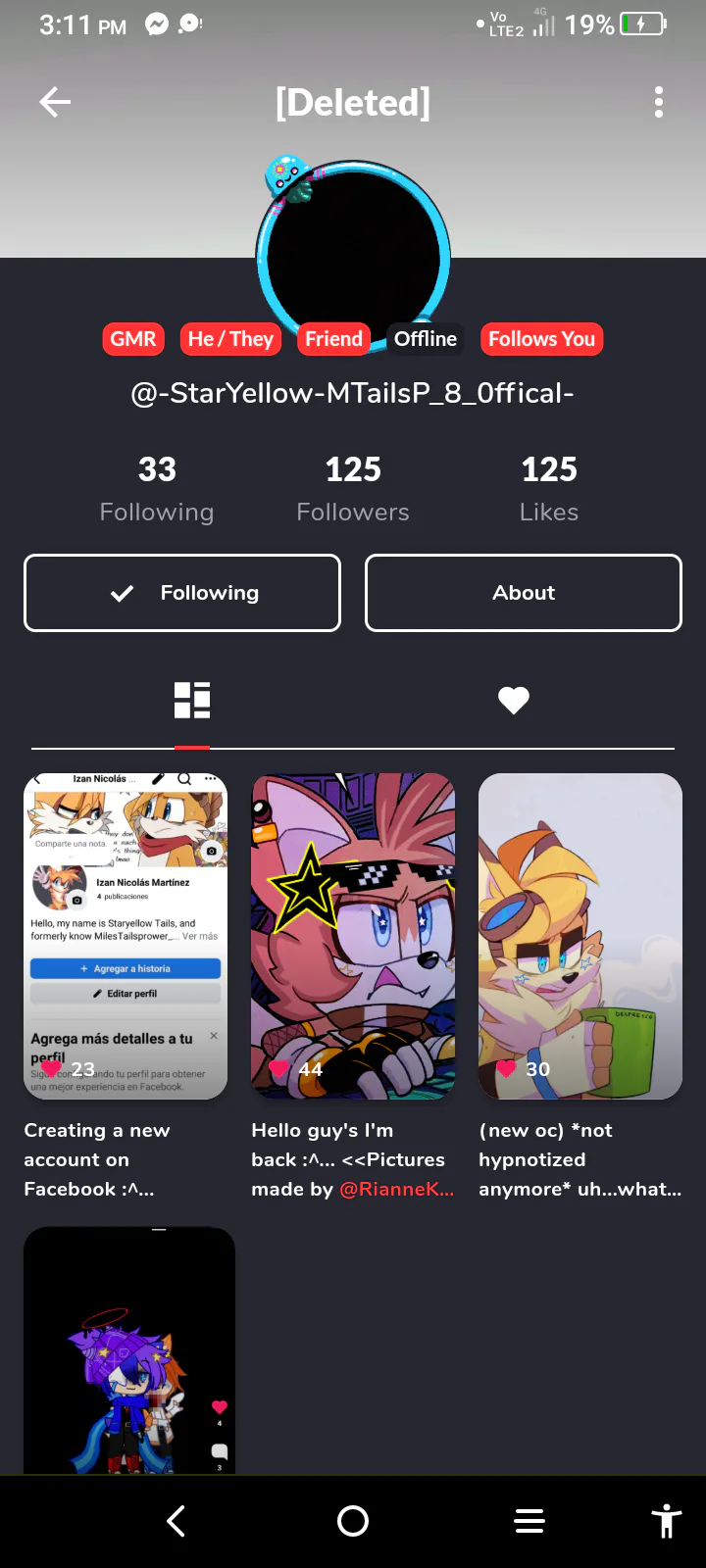
Task: View the 33 Following list
Action: click(157, 489)
